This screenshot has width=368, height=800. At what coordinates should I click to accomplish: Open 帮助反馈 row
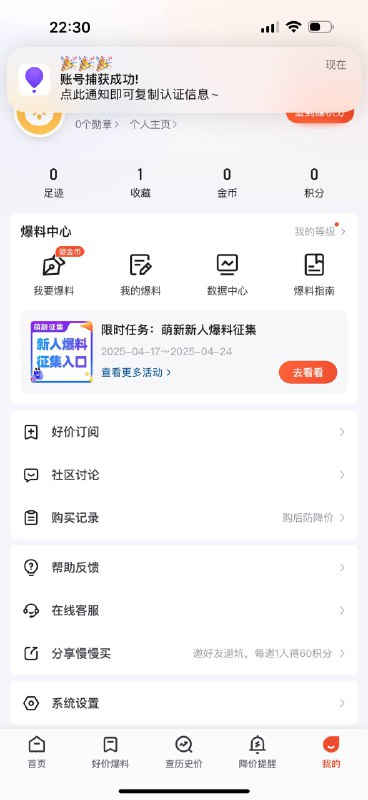(x=184, y=567)
